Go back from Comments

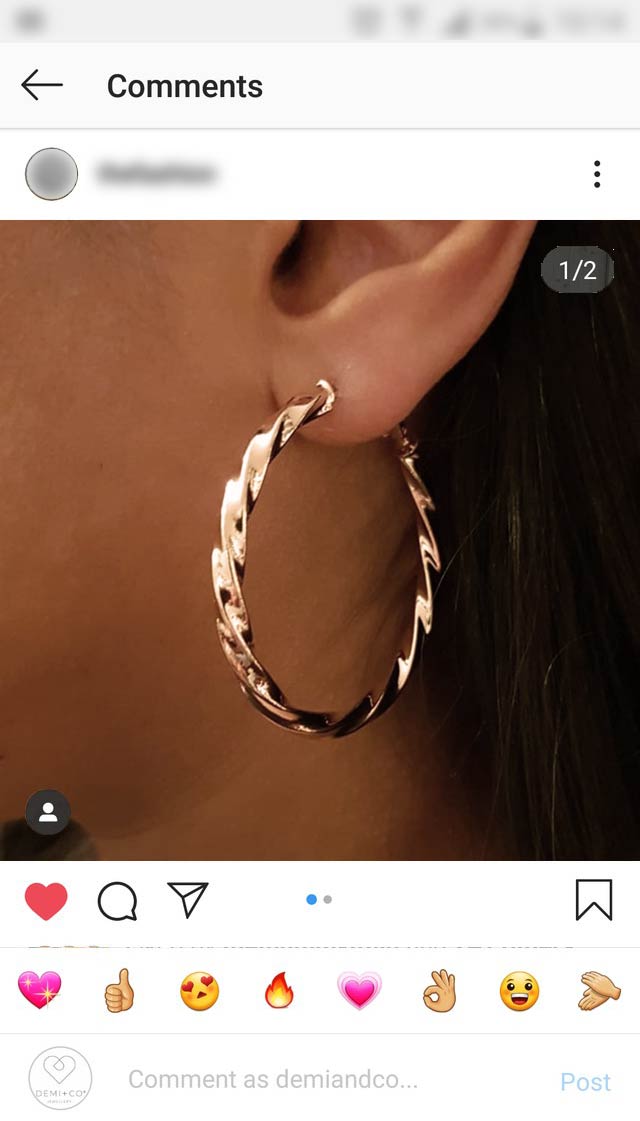click(42, 86)
